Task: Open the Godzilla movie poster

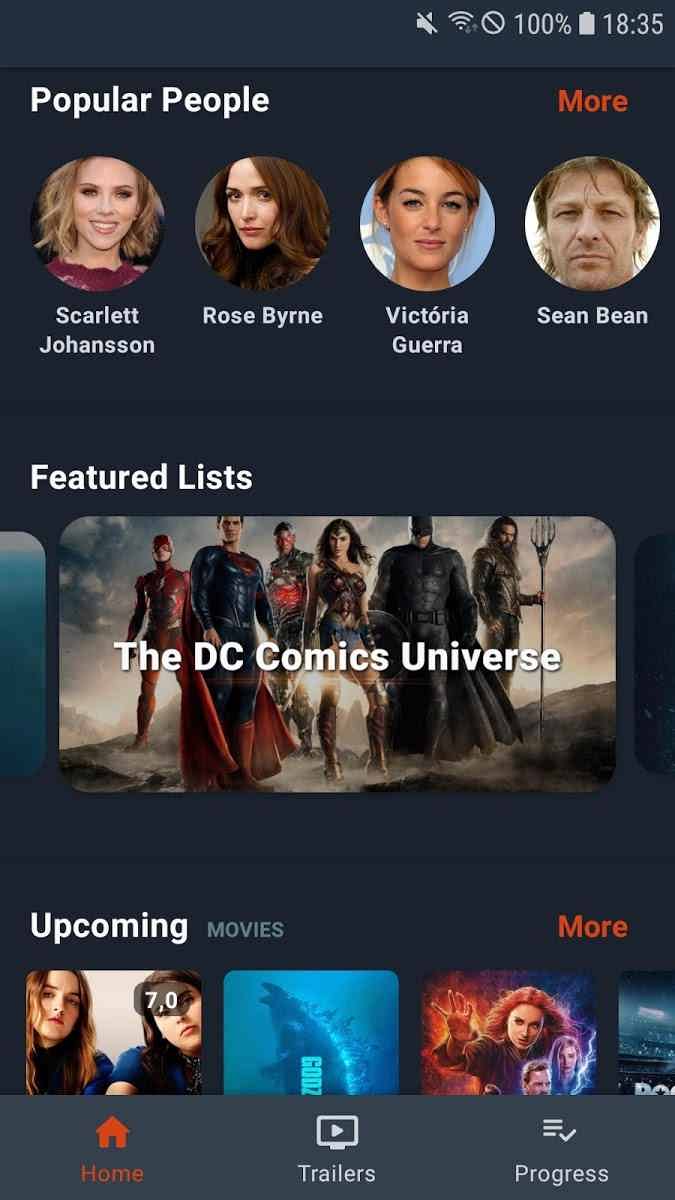Action: (311, 1033)
